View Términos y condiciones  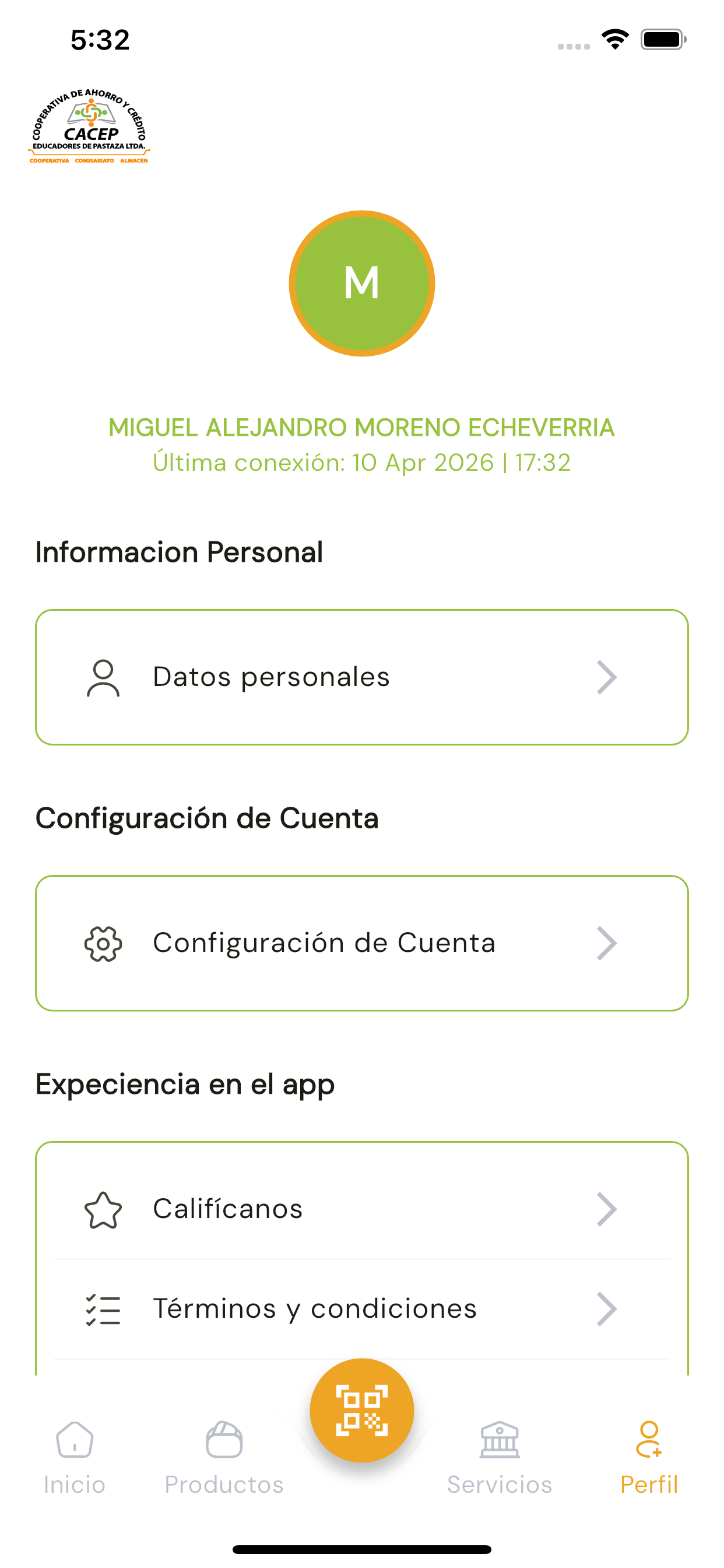362,1308
